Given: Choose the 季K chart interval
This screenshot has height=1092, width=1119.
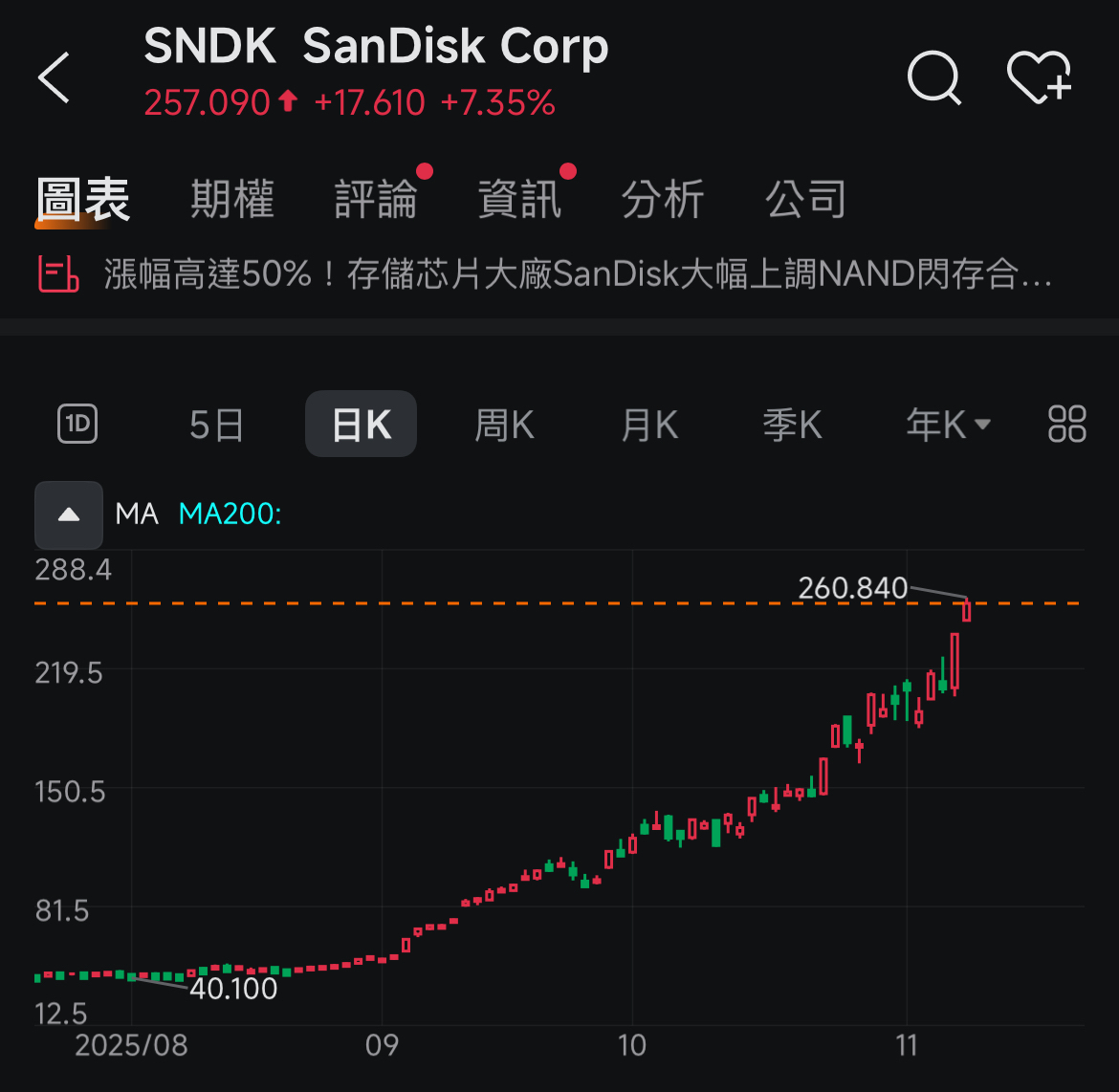Looking at the screenshot, I should pyautogui.click(x=792, y=425).
